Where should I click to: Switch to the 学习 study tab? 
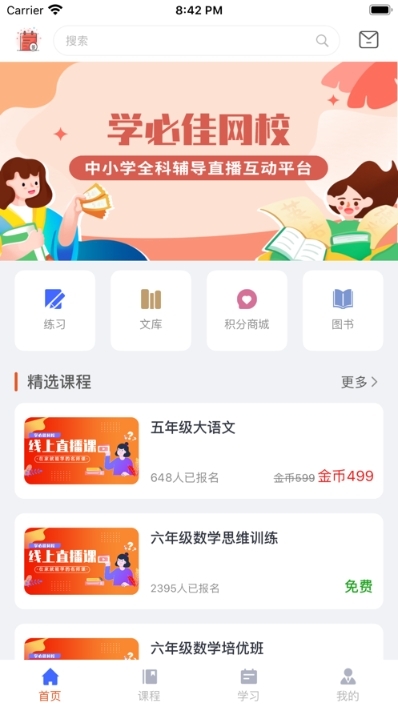249,685
